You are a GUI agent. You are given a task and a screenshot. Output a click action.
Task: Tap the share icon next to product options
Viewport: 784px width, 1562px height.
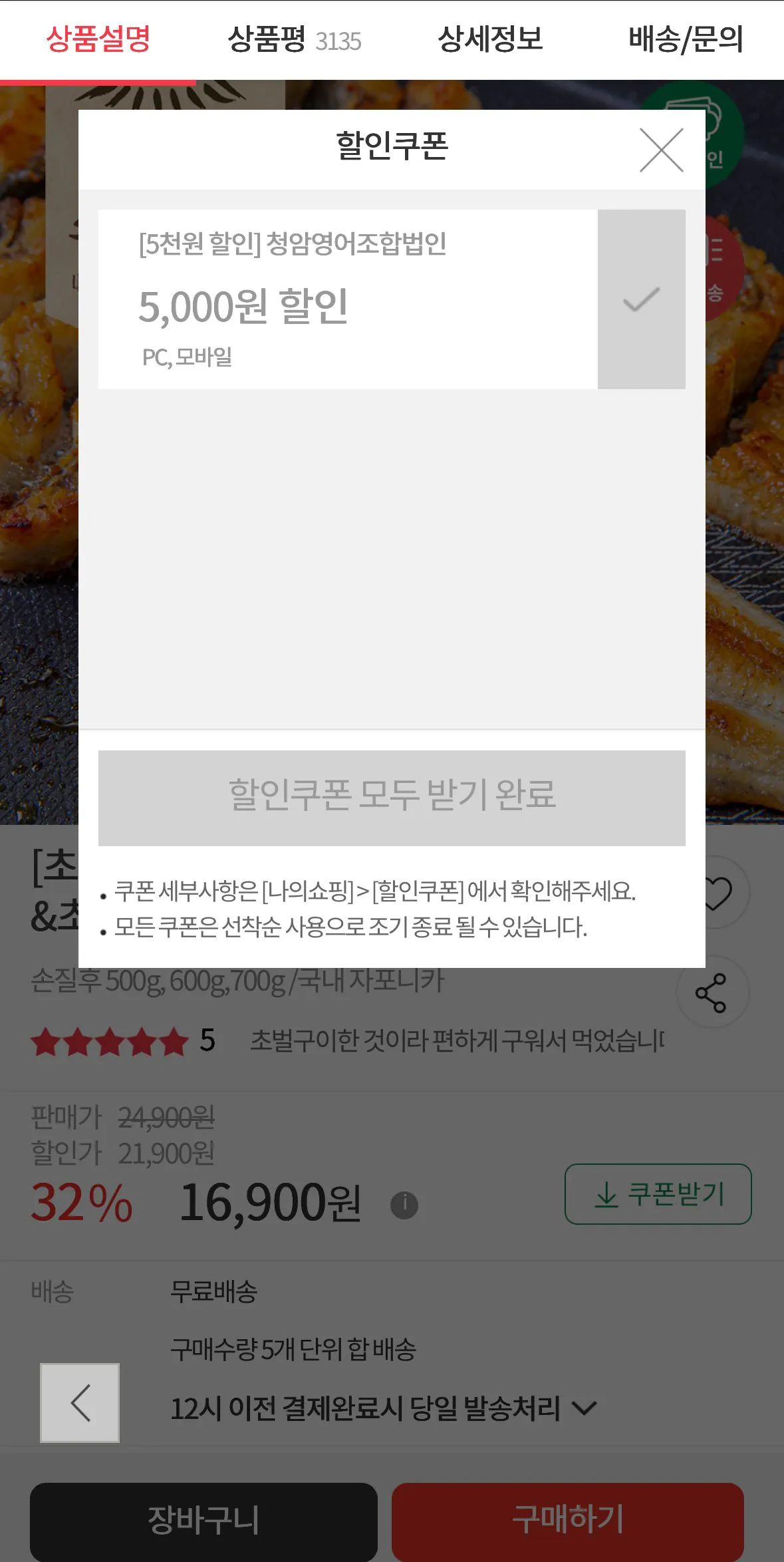712,991
